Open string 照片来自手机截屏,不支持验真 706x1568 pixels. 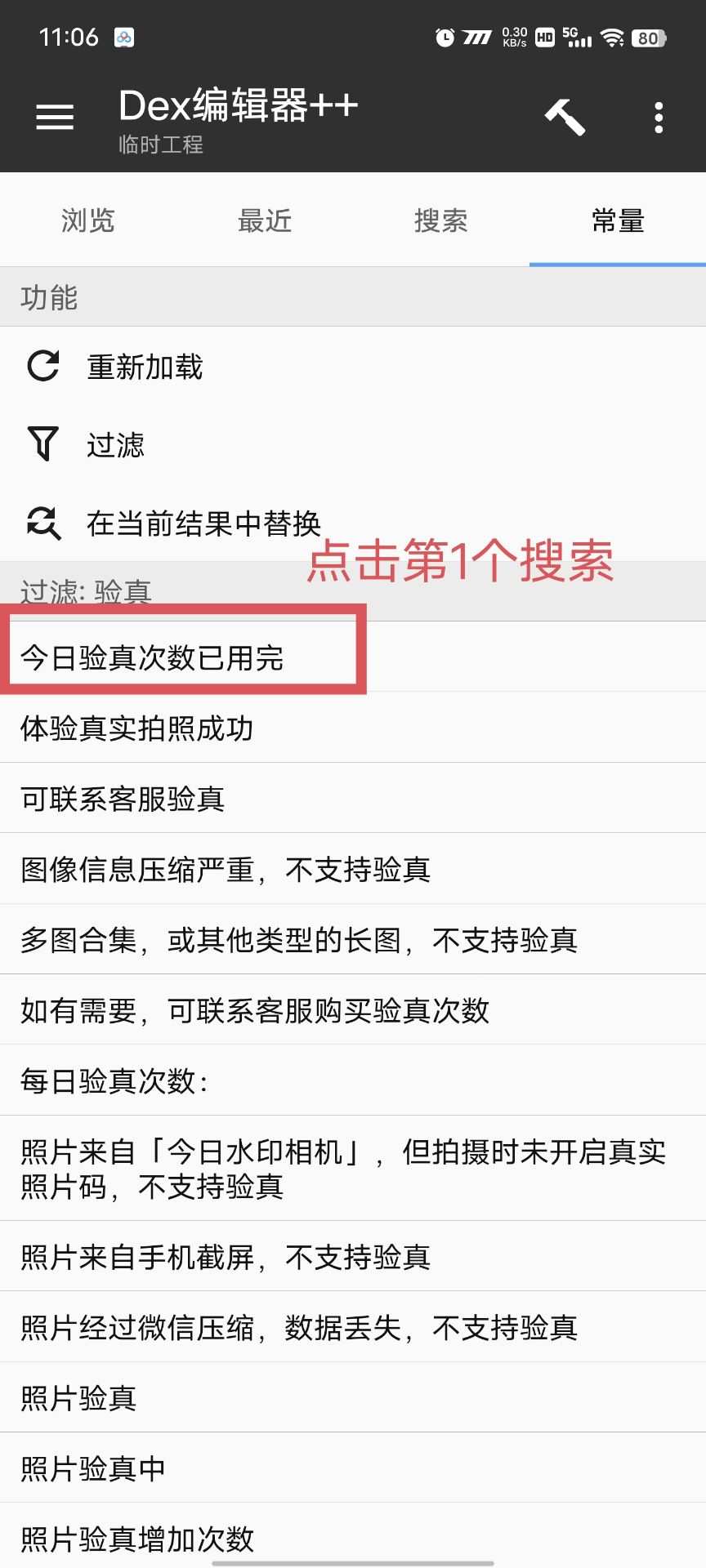[353, 1256]
